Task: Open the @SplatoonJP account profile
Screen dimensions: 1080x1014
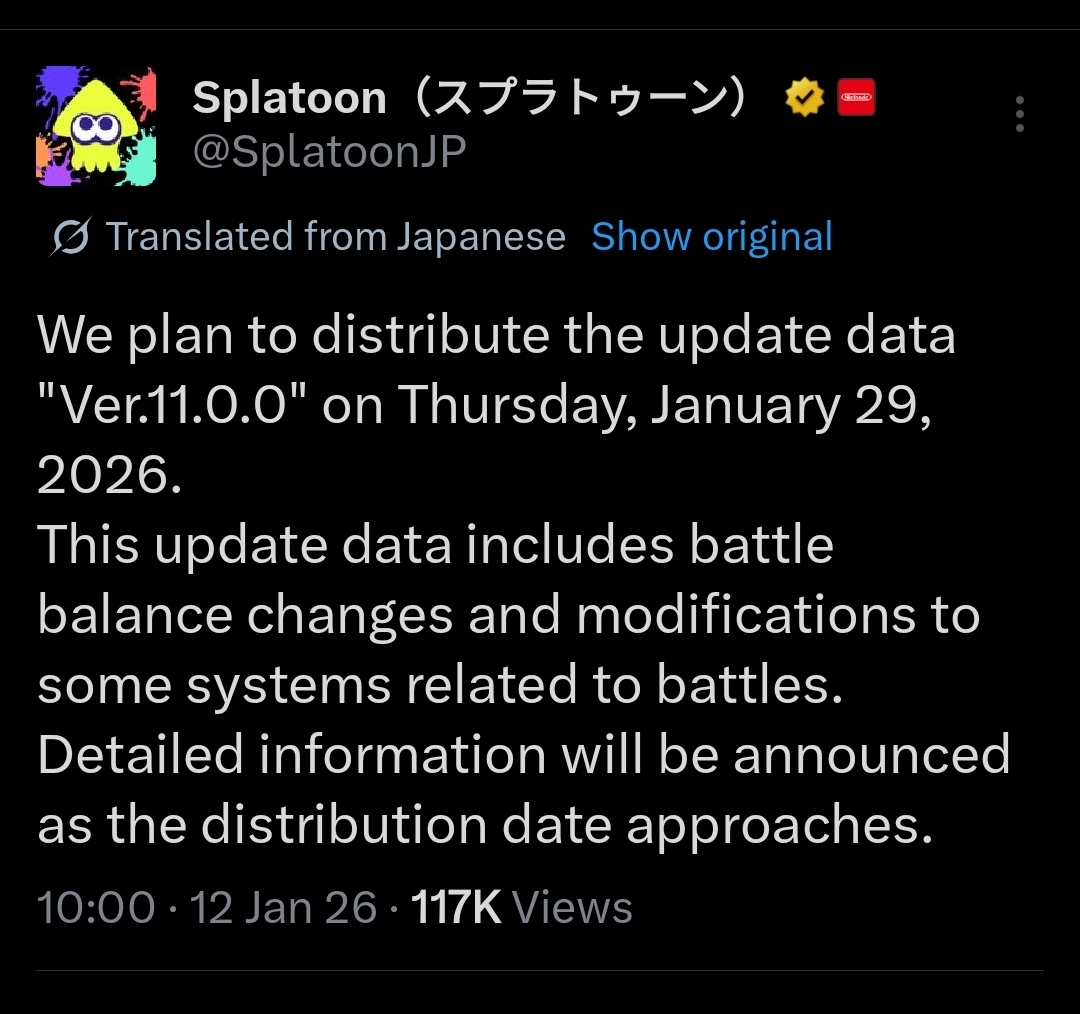Action: pyautogui.click(x=329, y=152)
